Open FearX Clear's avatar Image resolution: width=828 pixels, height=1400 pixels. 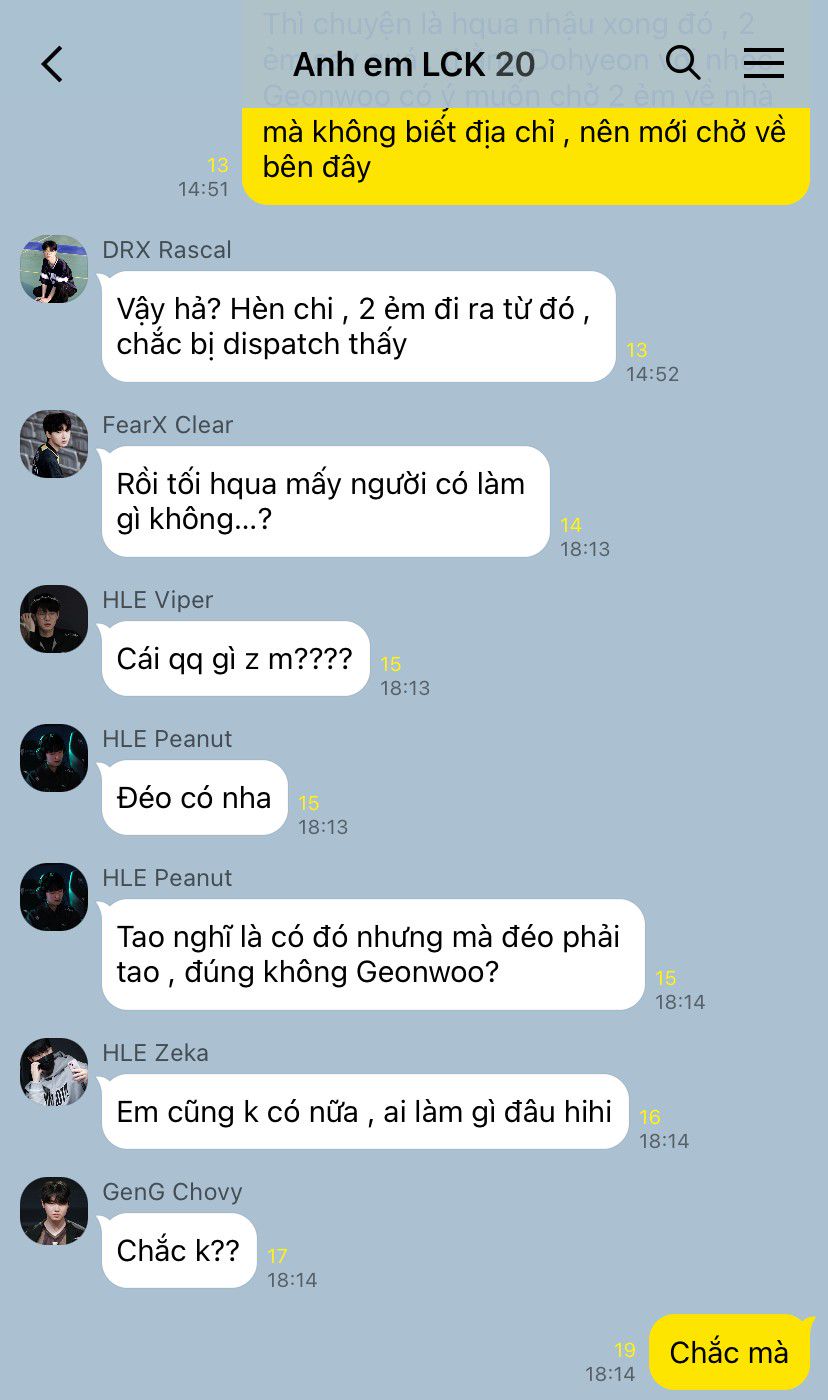point(54,444)
